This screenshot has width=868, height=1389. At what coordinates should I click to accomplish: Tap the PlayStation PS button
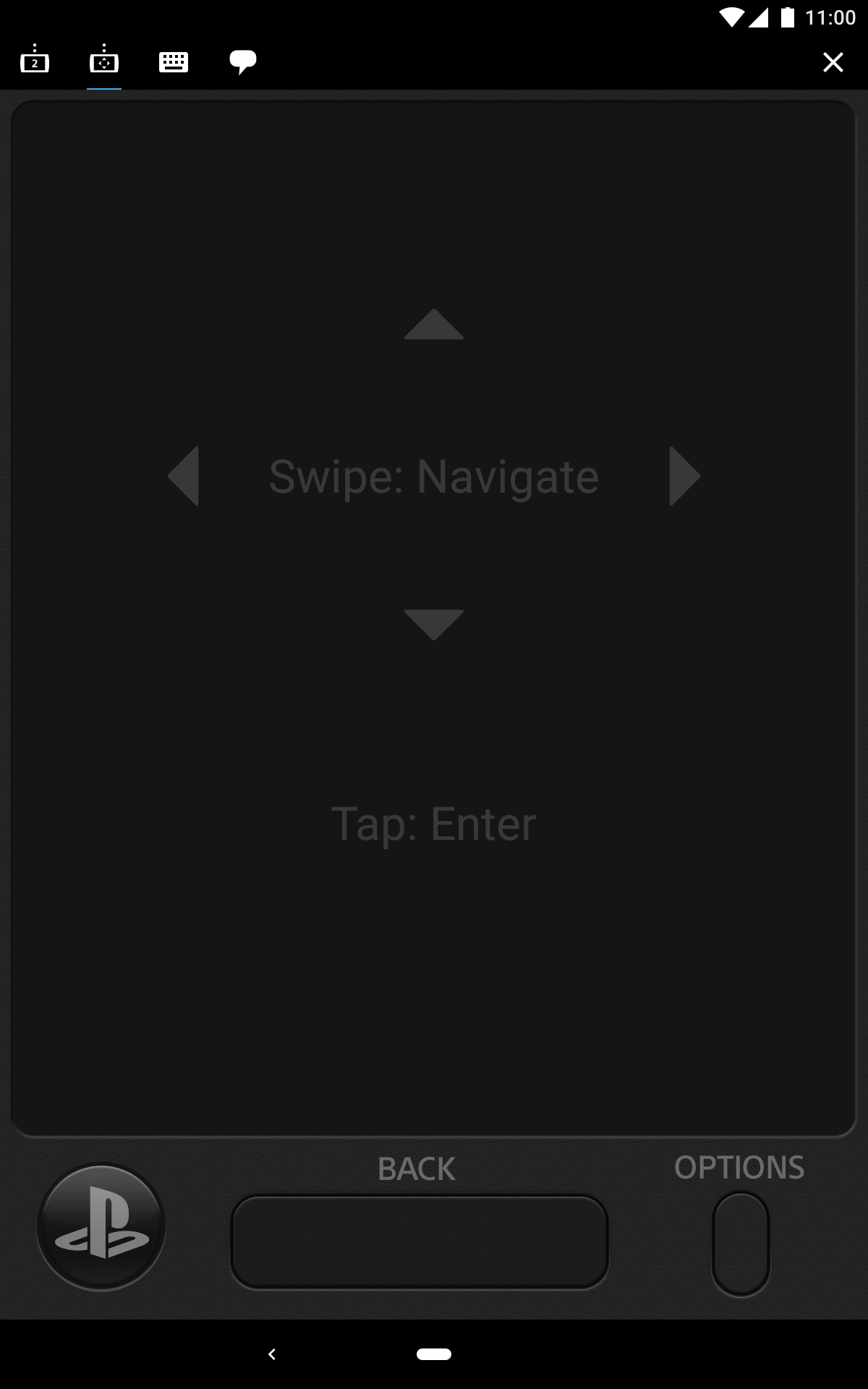point(101,1226)
